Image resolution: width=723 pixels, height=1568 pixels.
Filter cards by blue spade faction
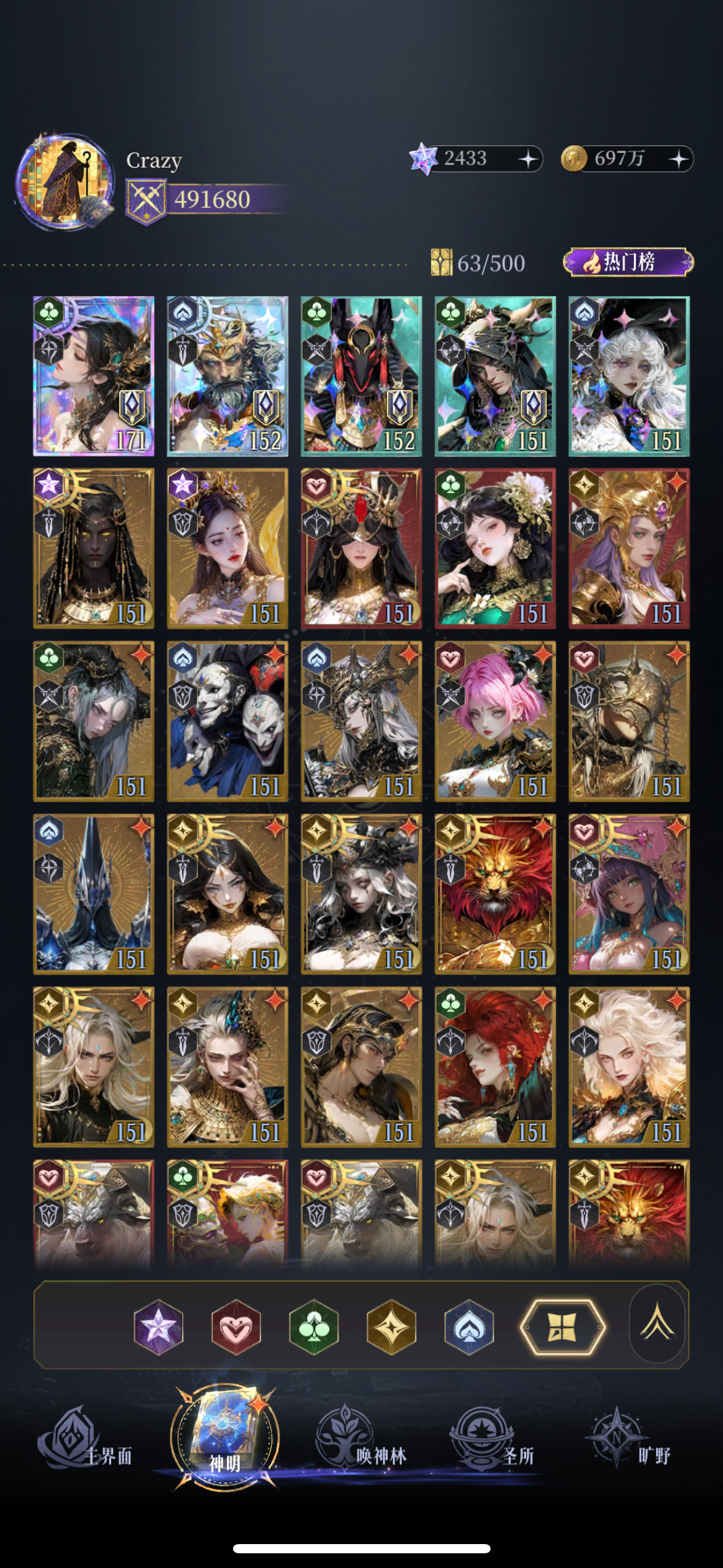tap(469, 1327)
